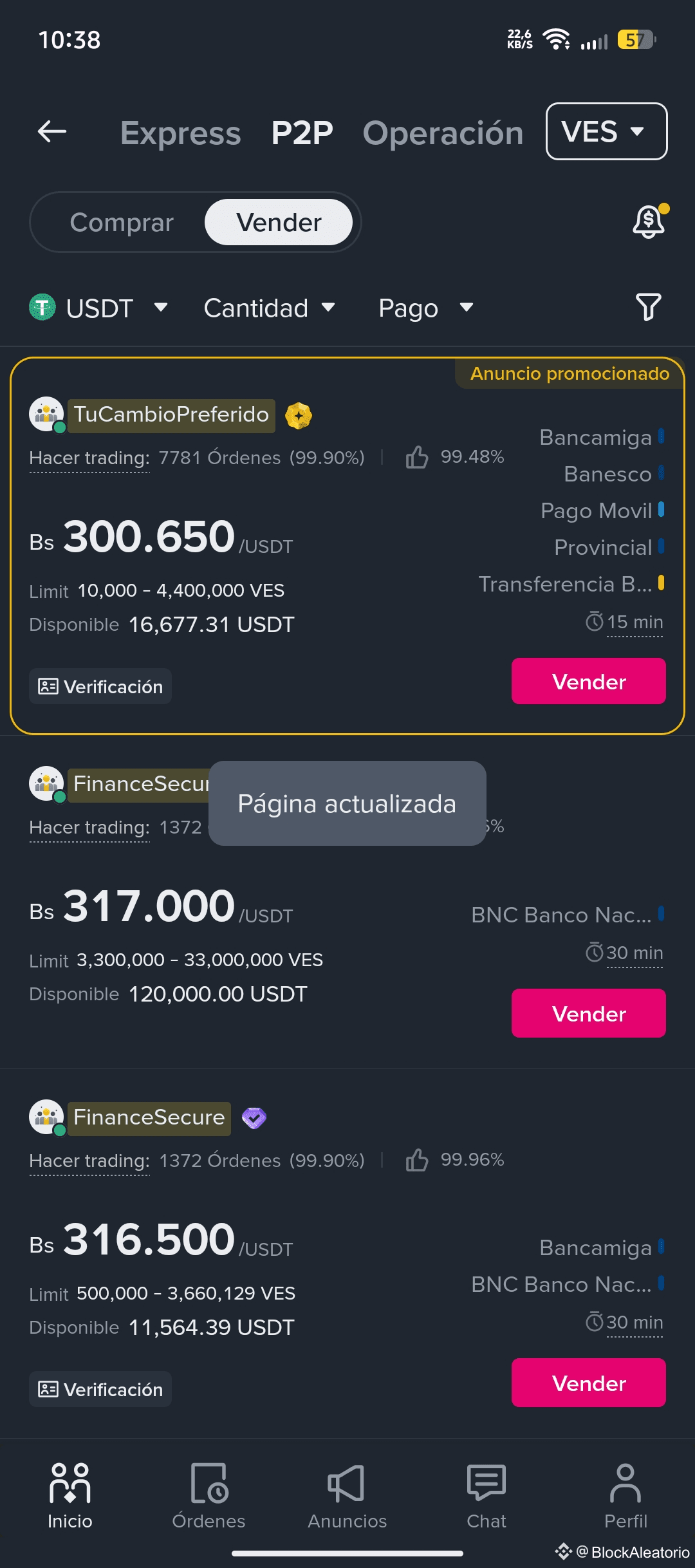This screenshot has height=1568, width=695.
Task: Open the price alert bell
Action: pos(649,221)
